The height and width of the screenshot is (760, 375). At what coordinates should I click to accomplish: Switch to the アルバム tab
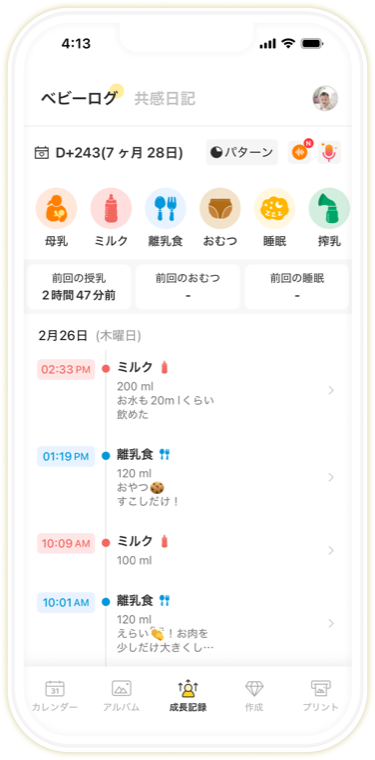pyautogui.click(x=121, y=696)
